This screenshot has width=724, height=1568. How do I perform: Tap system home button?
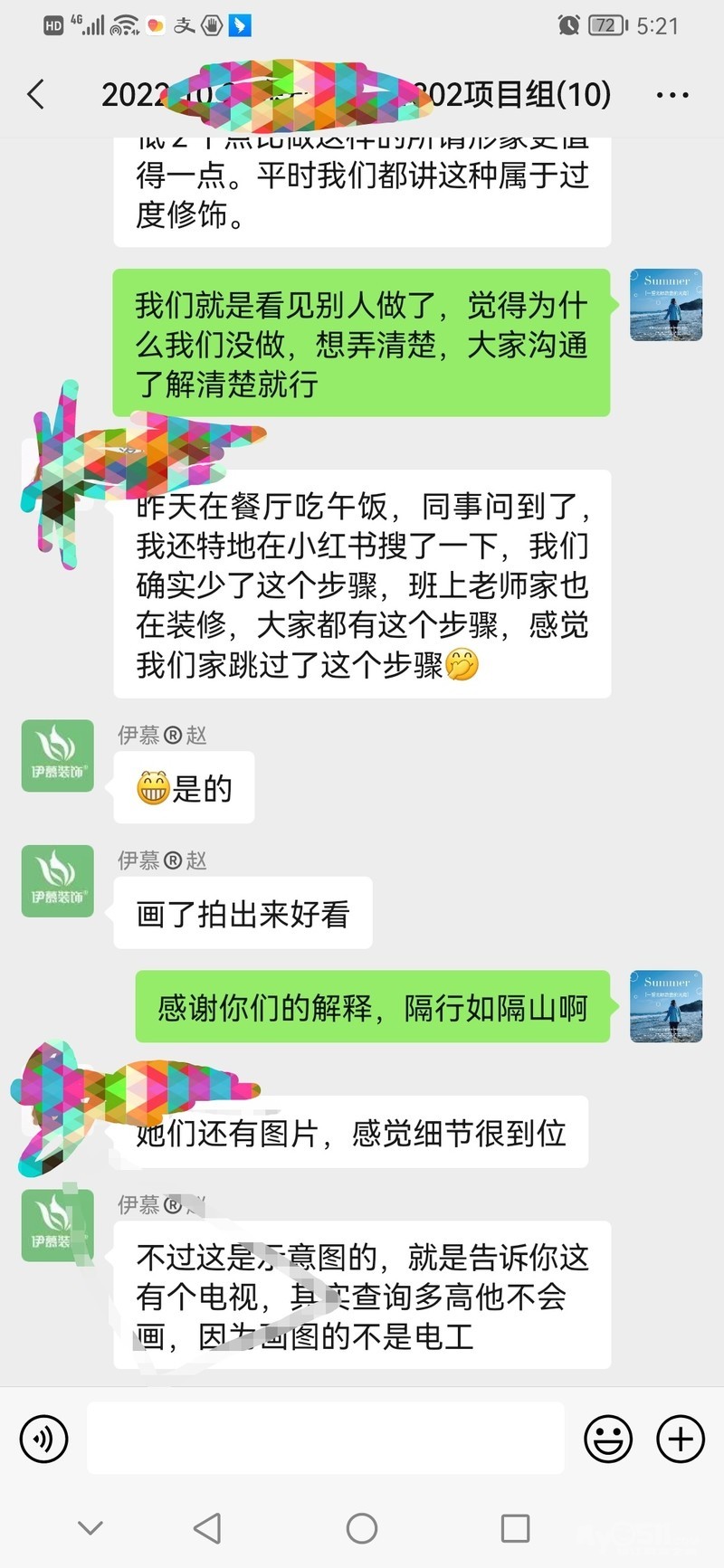[x=362, y=1528]
